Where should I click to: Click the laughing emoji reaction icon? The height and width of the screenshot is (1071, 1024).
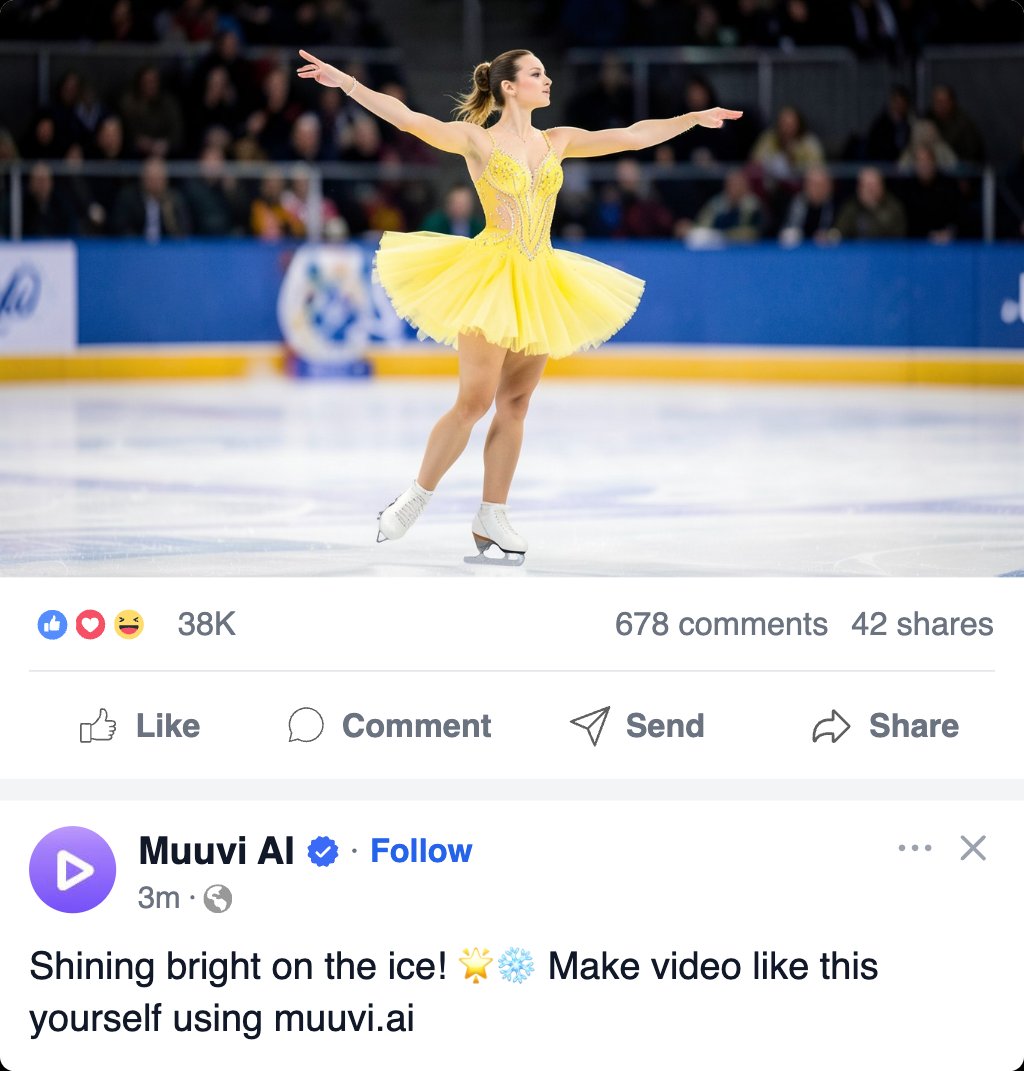127,623
